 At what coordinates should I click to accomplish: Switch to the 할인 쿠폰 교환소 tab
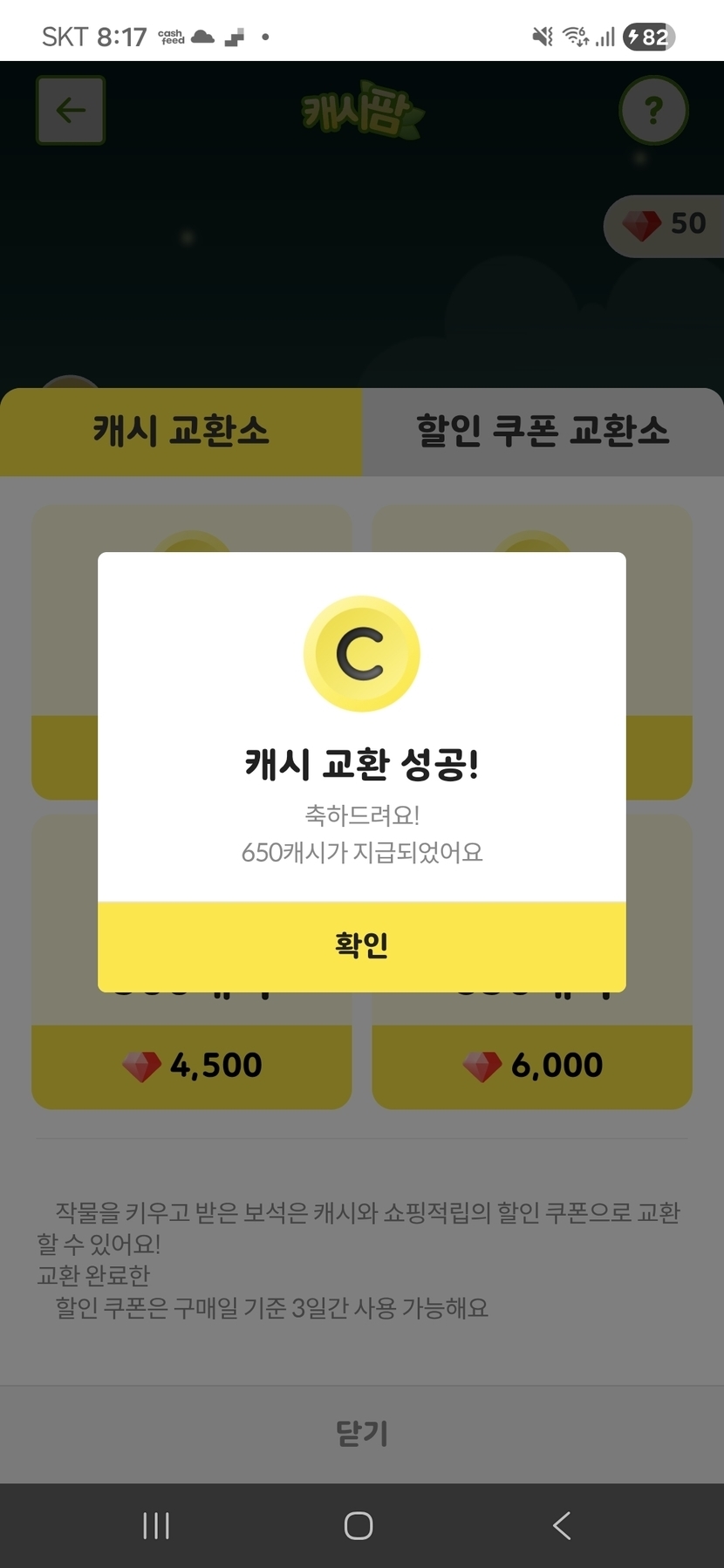[x=543, y=432]
